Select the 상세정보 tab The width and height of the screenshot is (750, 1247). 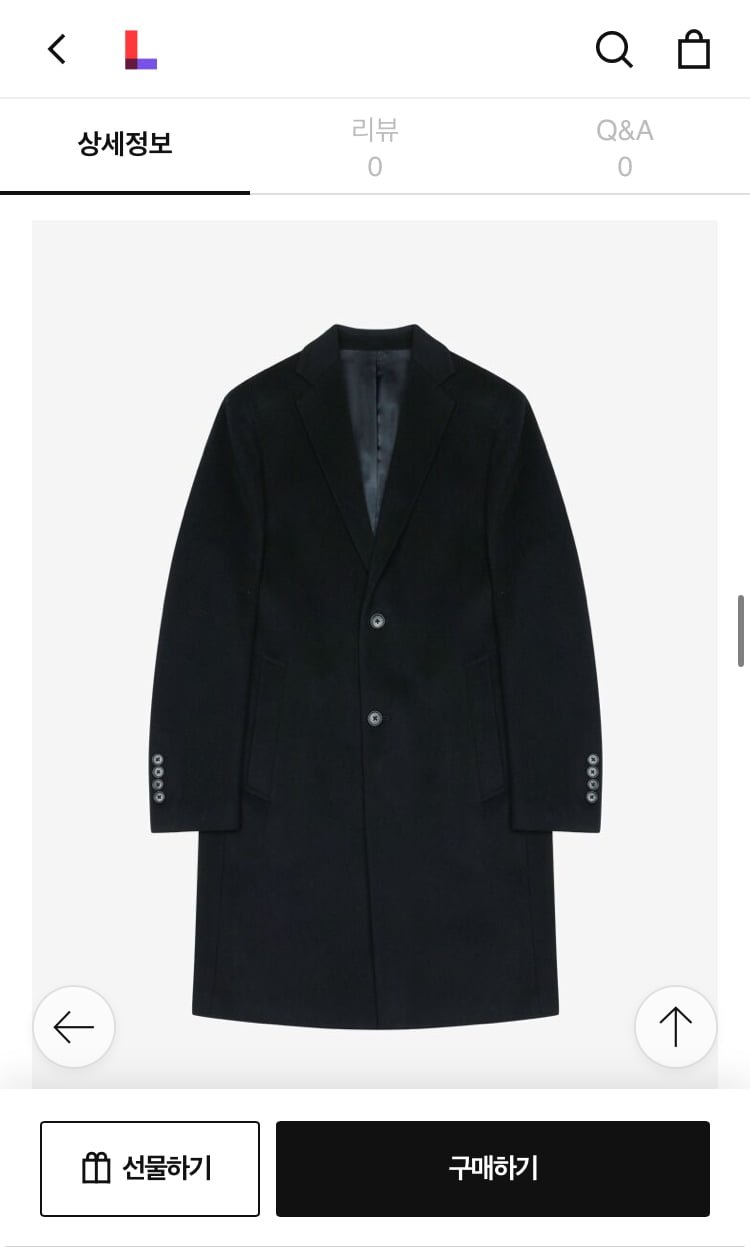coord(125,144)
